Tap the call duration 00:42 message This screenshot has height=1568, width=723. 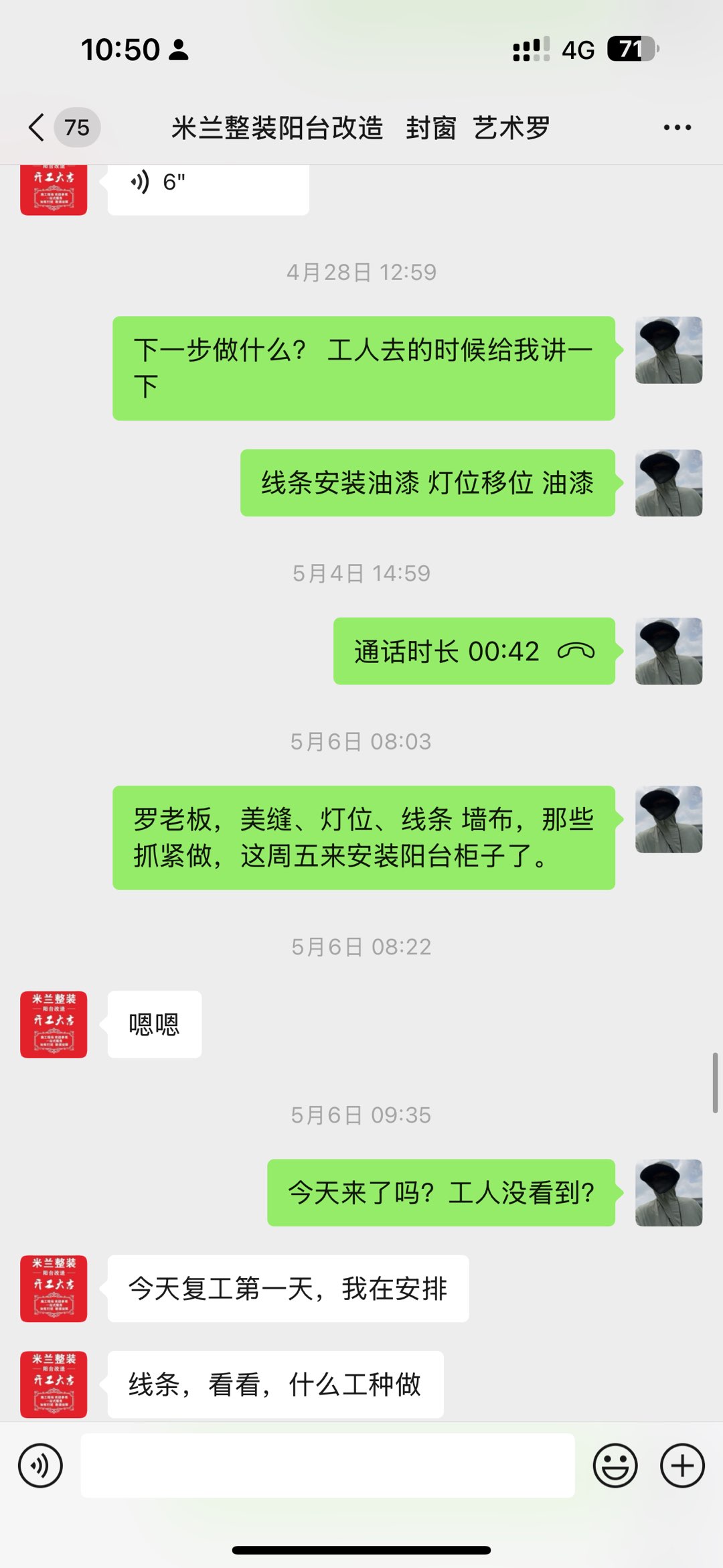(x=473, y=651)
